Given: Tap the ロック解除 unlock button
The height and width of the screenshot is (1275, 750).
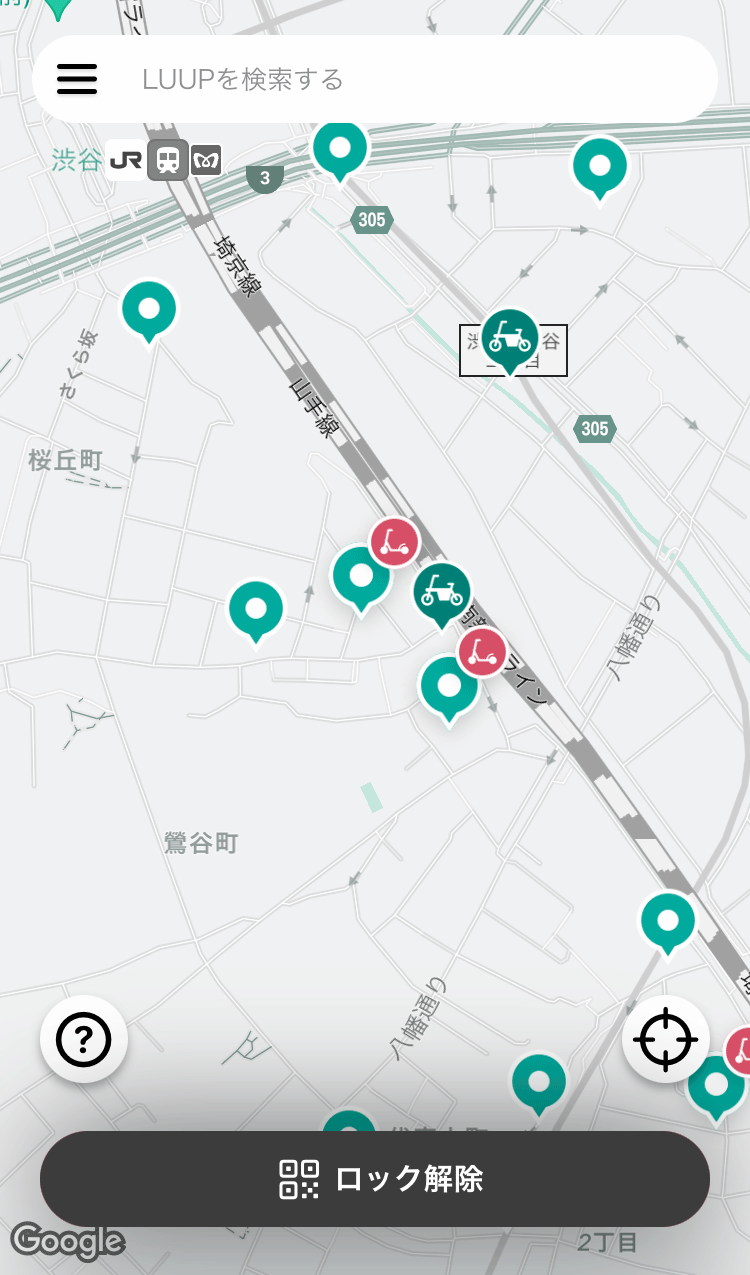Looking at the screenshot, I should point(375,1179).
